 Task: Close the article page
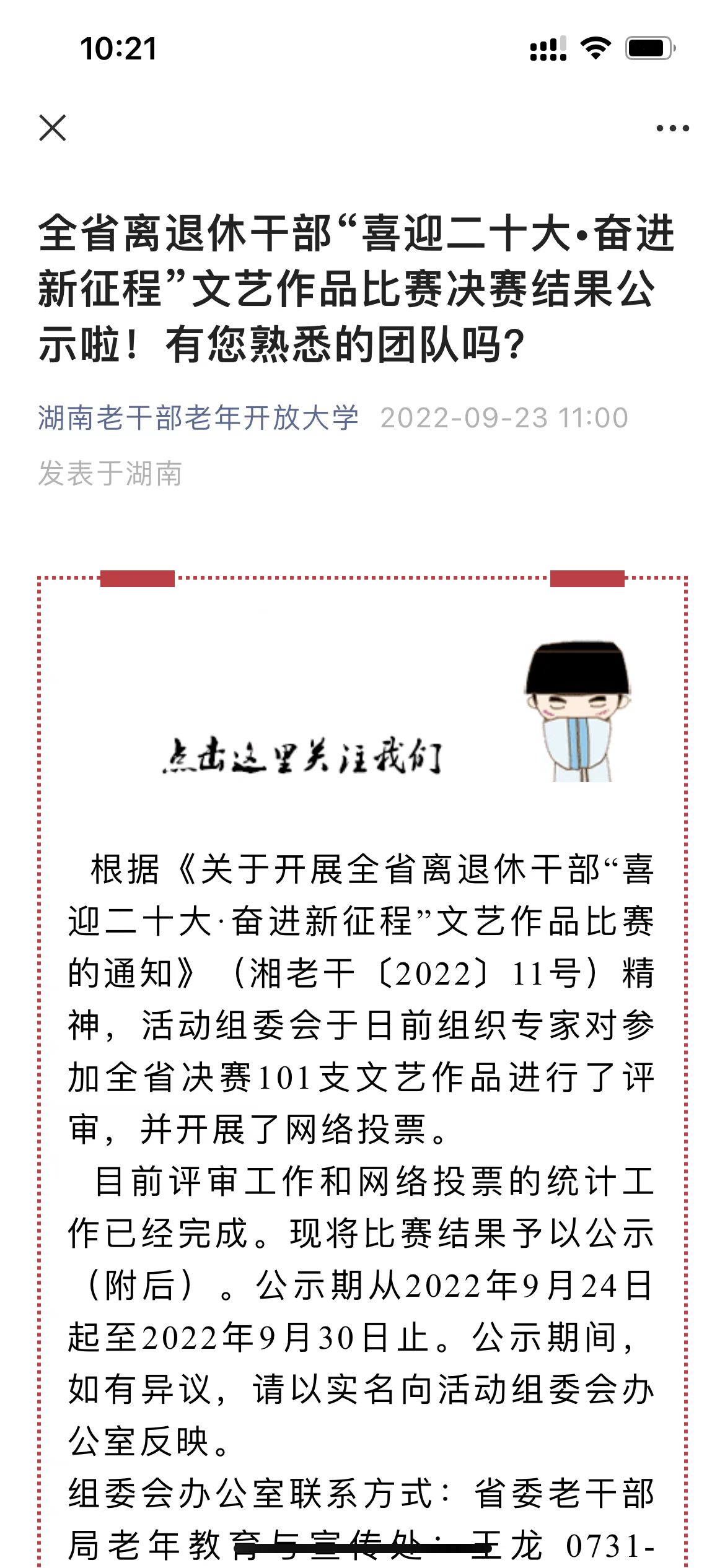point(52,128)
